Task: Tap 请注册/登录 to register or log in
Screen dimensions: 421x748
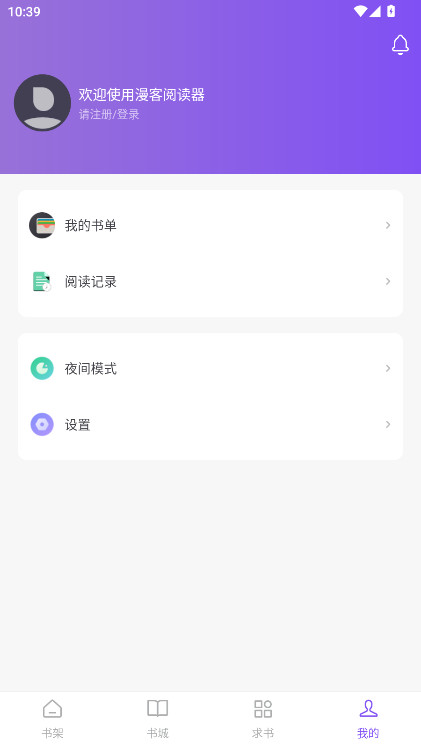Action: (109, 114)
